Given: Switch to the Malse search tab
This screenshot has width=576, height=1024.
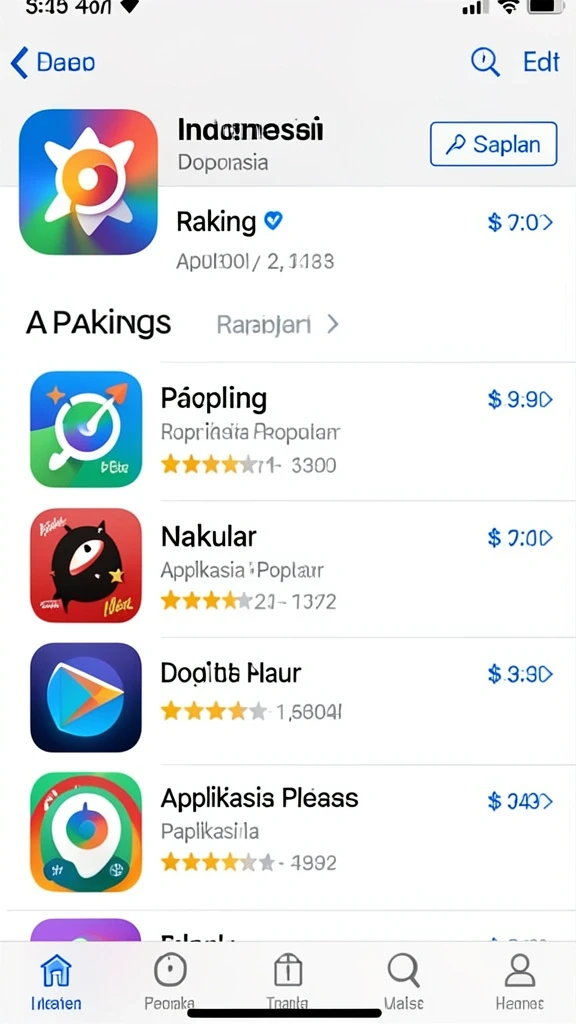Looking at the screenshot, I should pyautogui.click(x=403, y=982).
